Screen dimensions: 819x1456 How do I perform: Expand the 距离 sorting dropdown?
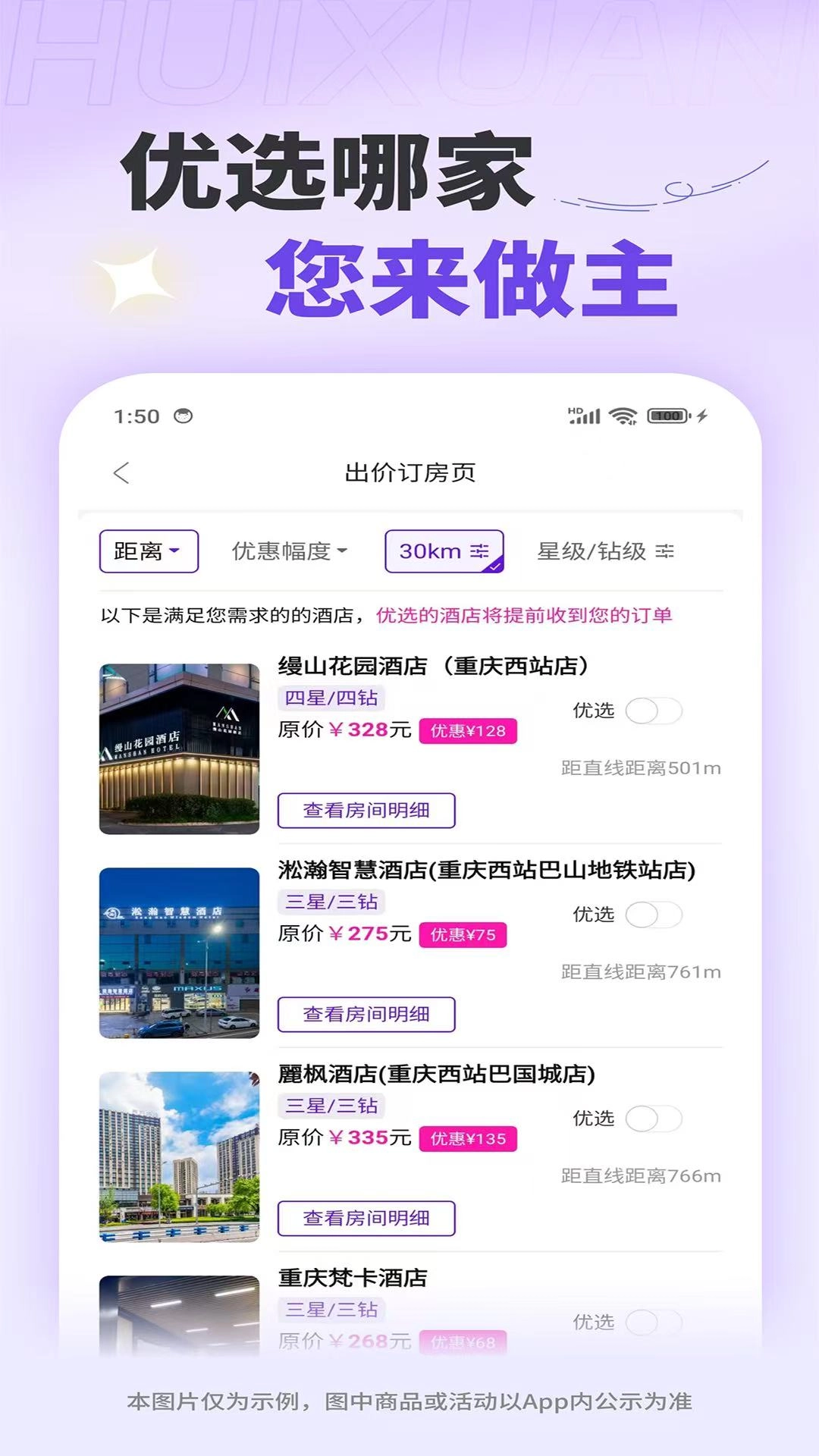point(149,551)
